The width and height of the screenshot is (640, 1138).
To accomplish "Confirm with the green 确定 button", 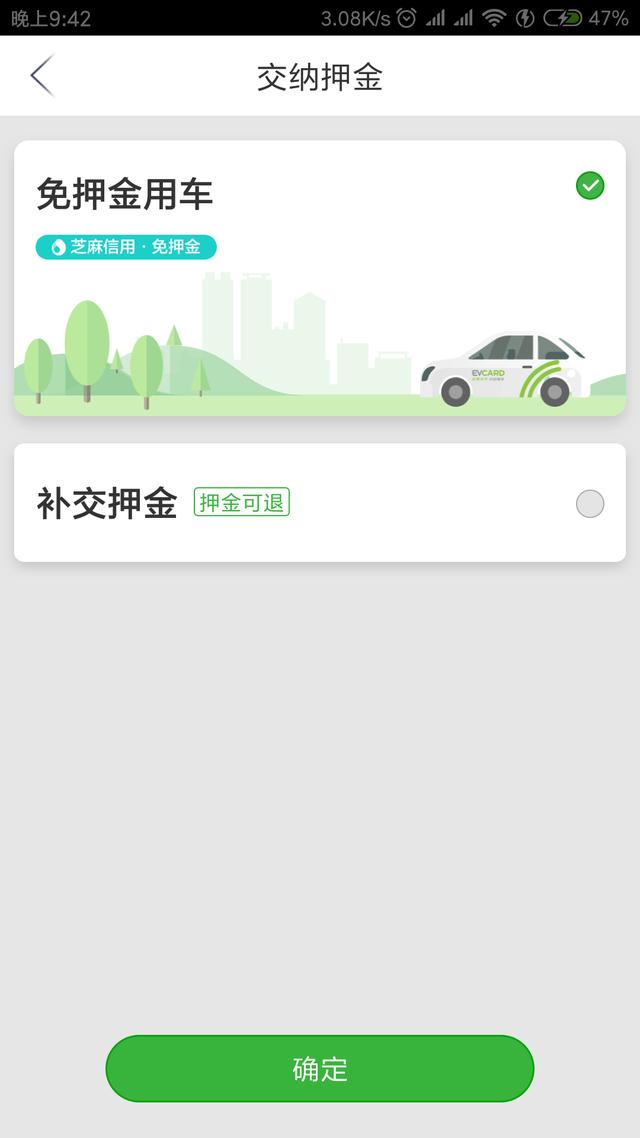I will (x=320, y=1068).
